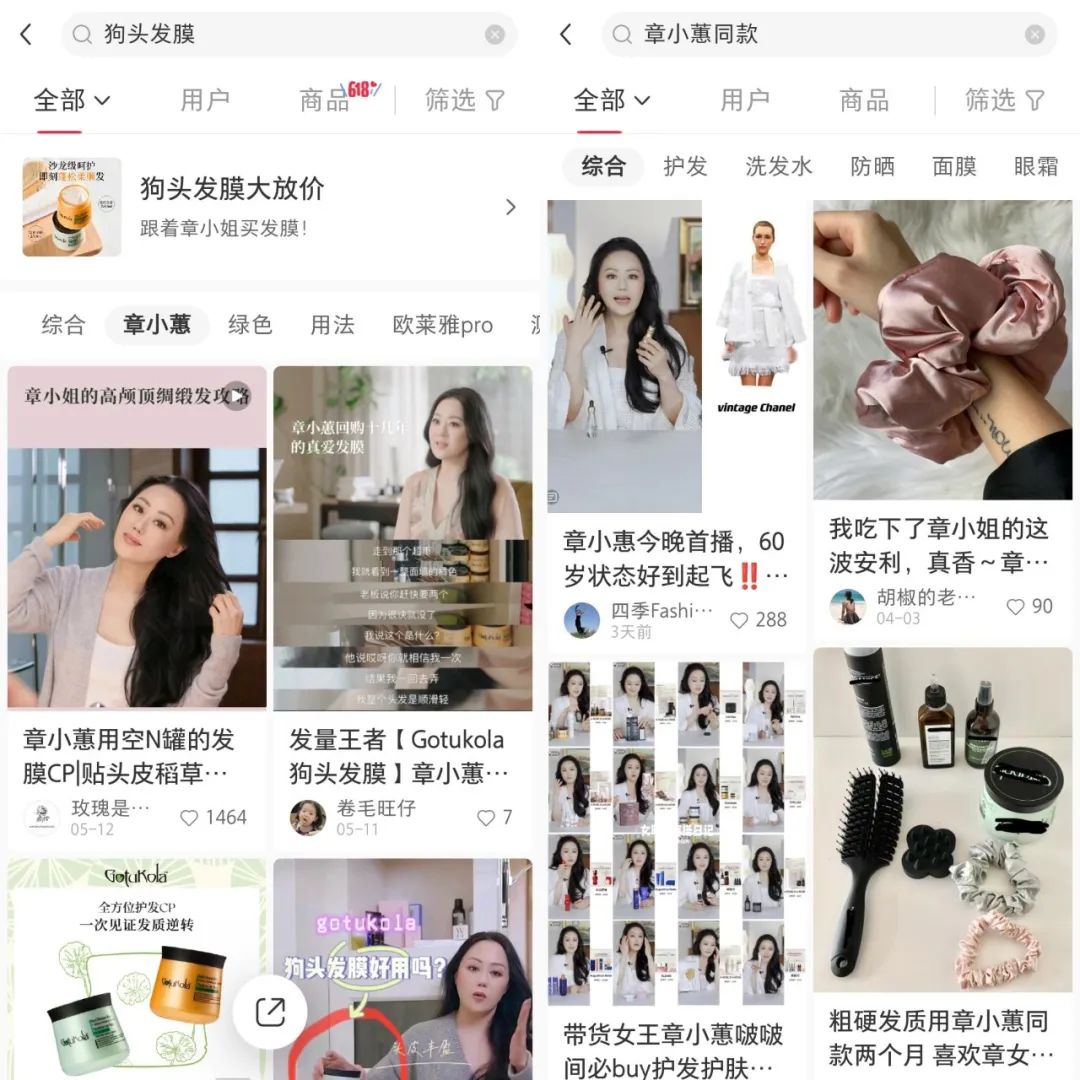Show 眼霜 results

point(1035,167)
